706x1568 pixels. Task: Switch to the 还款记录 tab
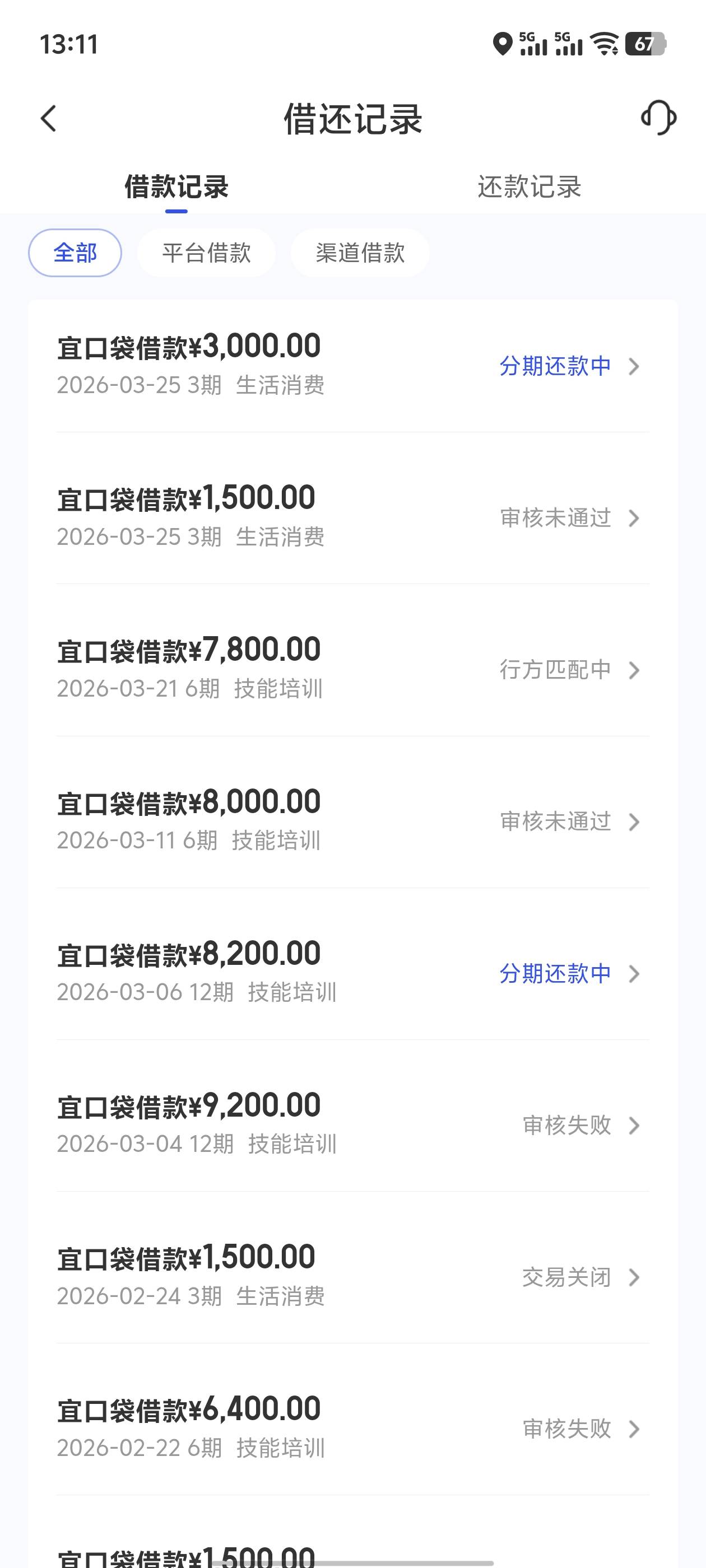point(529,187)
